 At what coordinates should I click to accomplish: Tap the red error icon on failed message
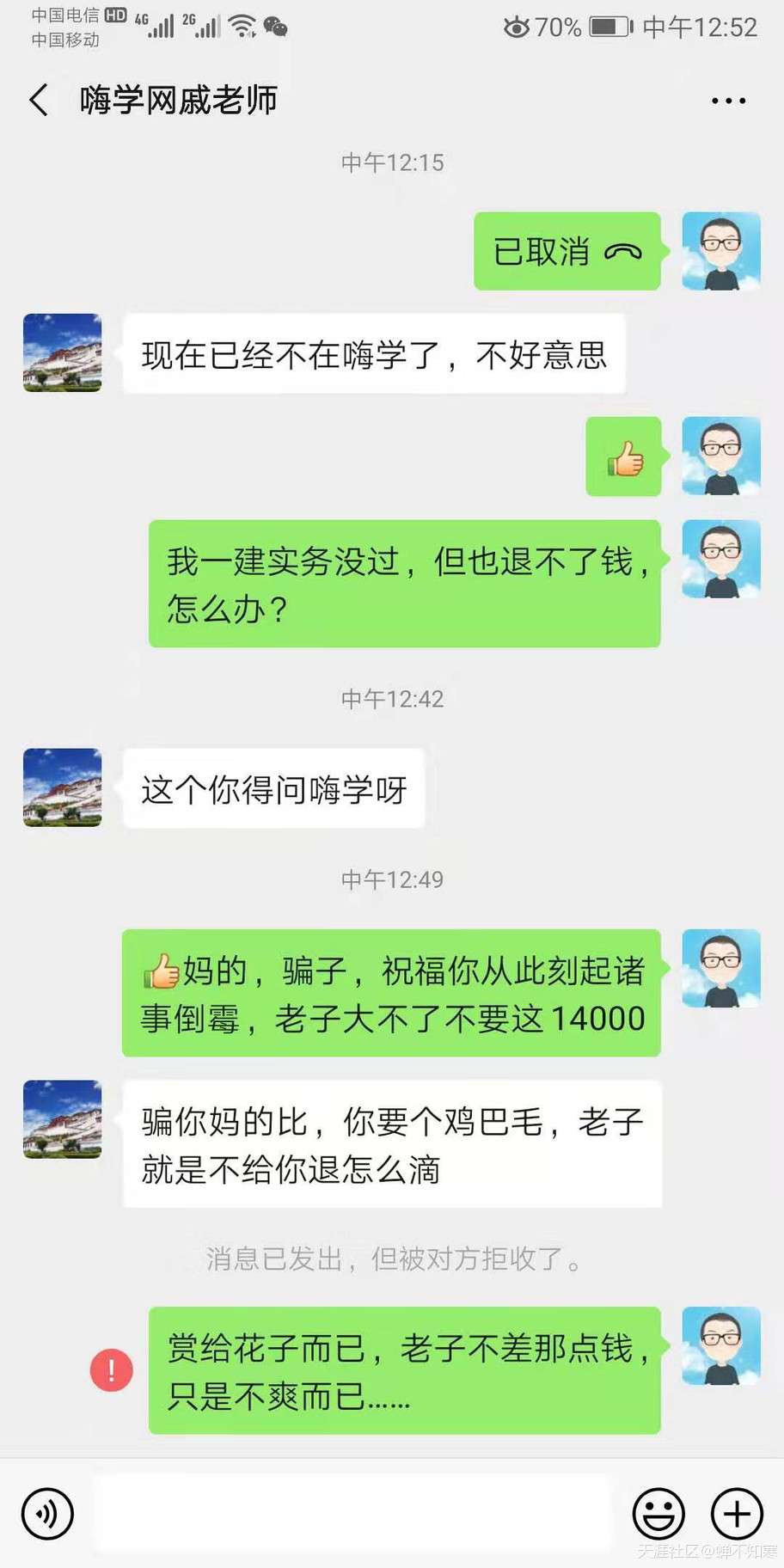coord(110,1369)
